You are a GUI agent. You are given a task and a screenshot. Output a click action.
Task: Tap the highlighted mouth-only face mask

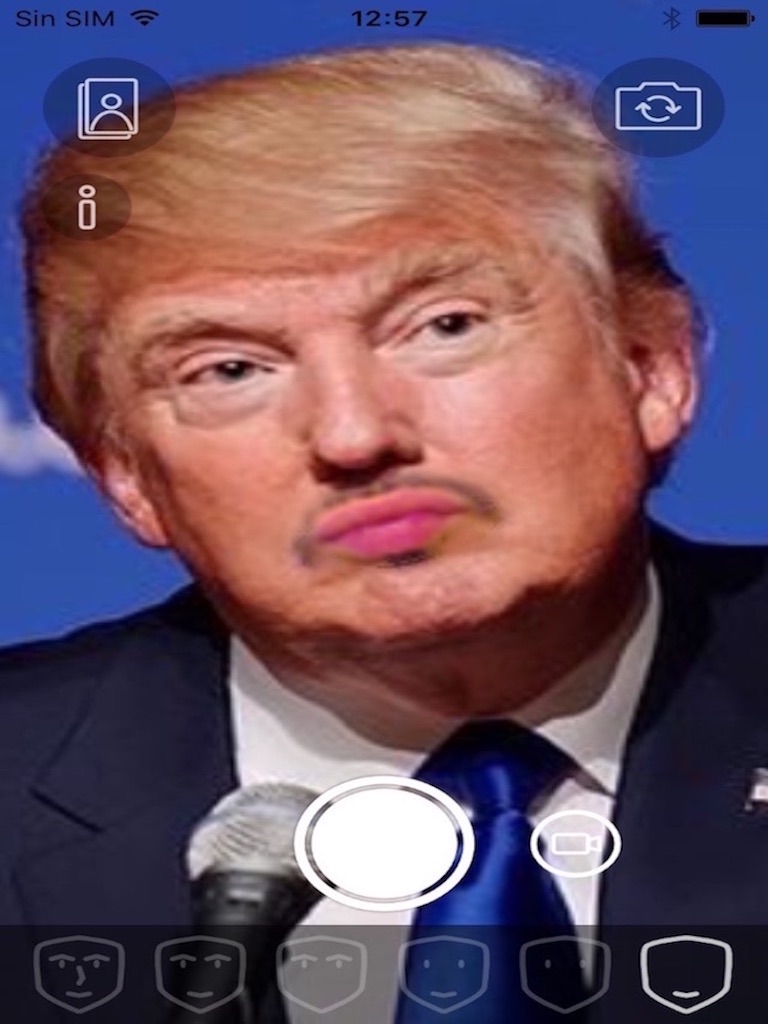click(x=686, y=974)
